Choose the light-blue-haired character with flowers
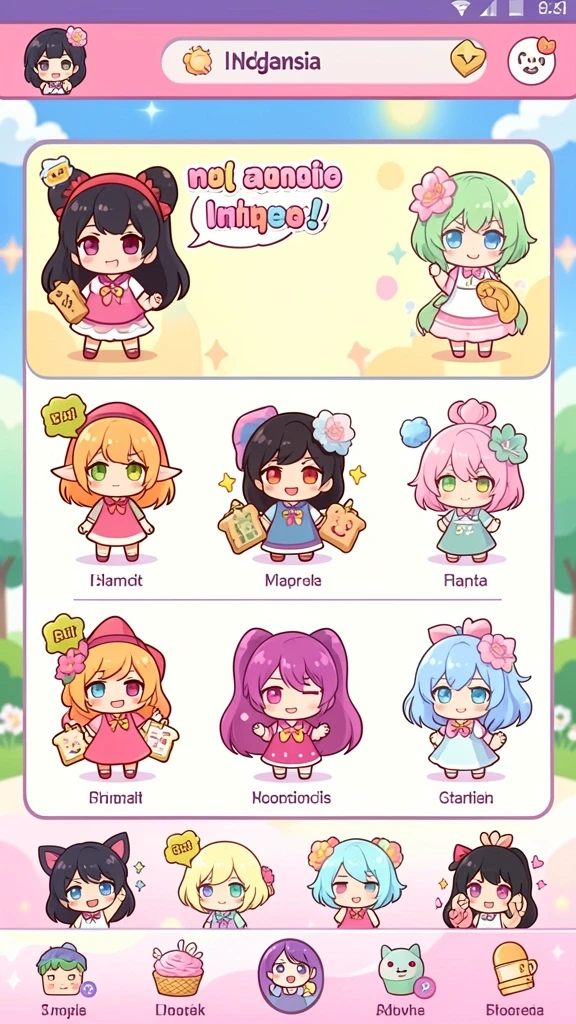This screenshot has width=576, height=1024. [356, 880]
